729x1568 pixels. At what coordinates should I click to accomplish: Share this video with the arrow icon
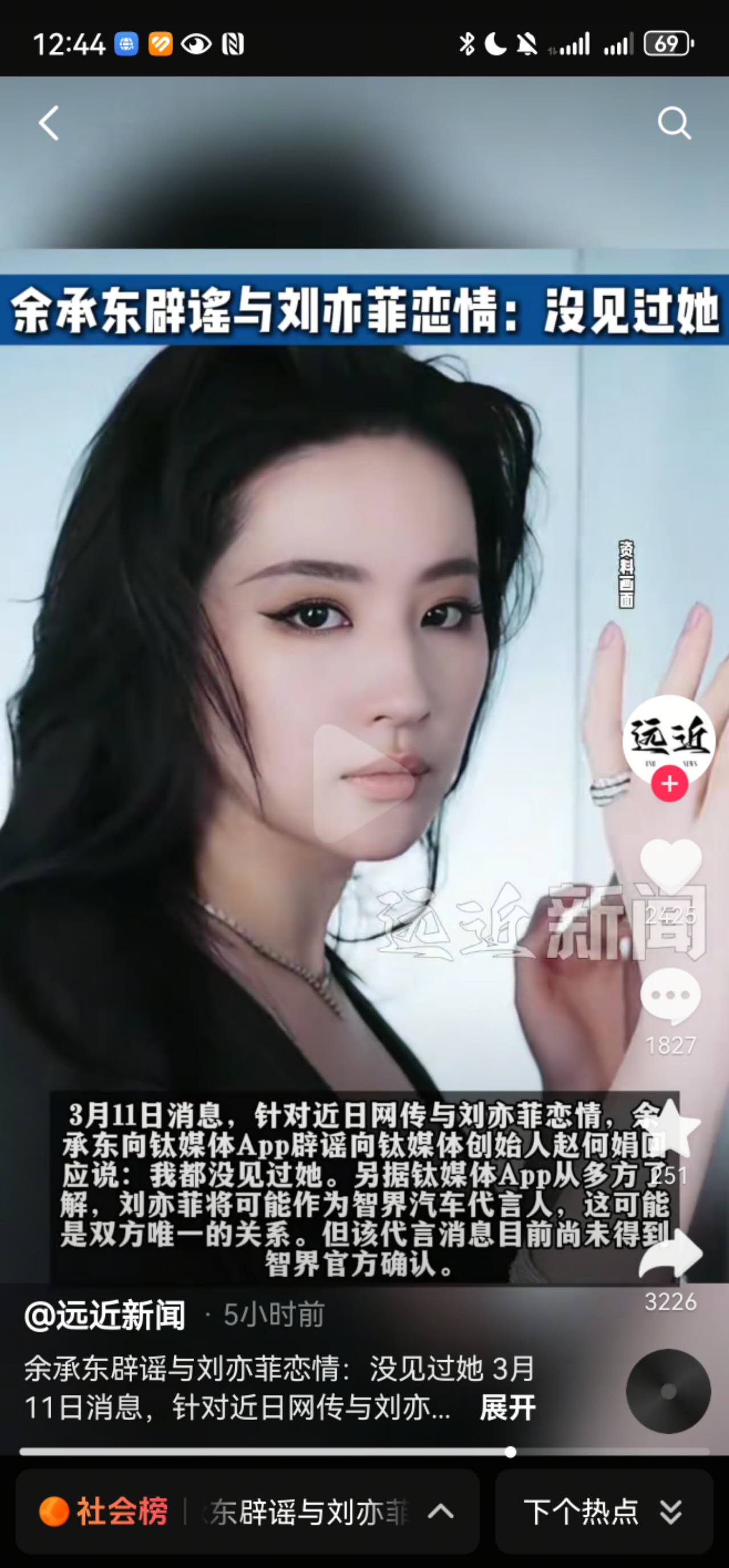[670, 1254]
